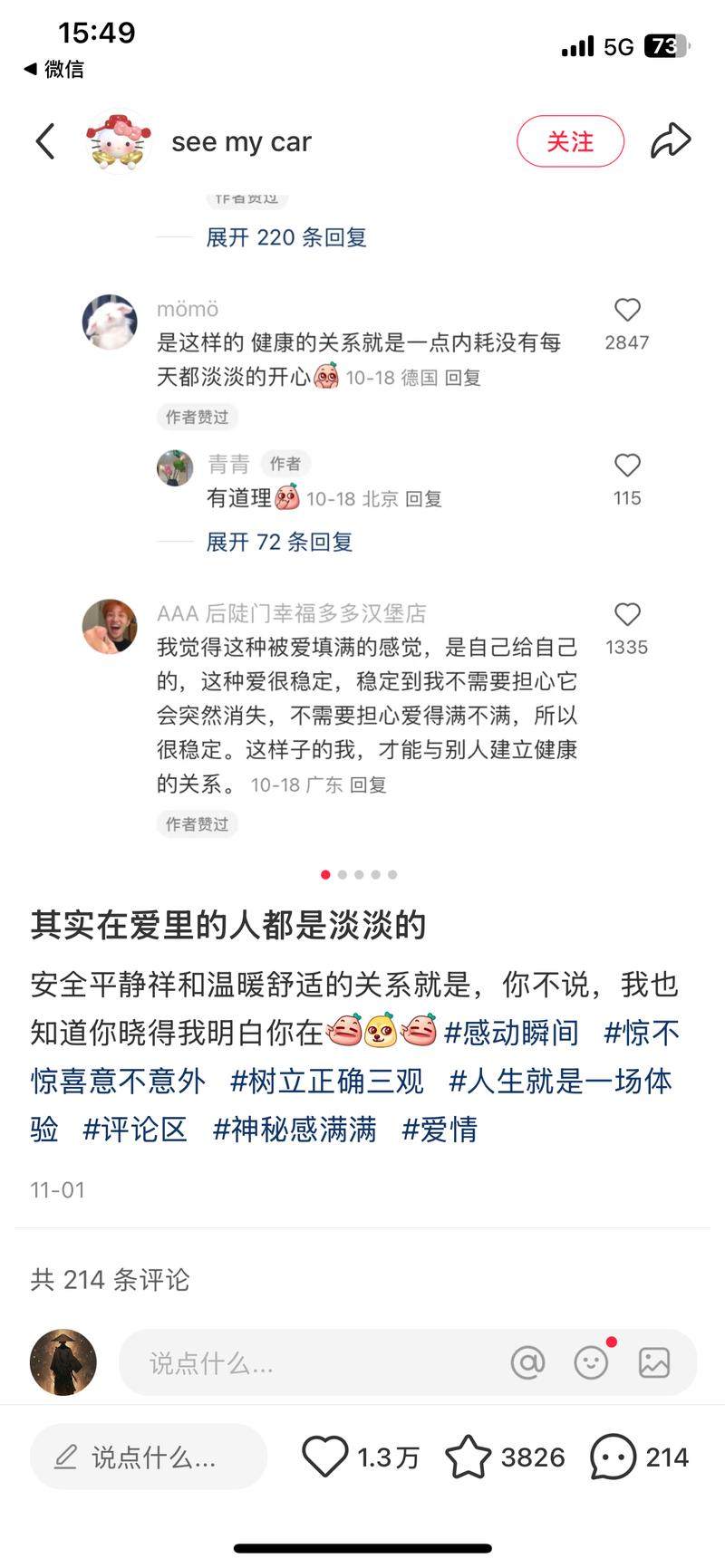Screen dimensions: 725x1568
Task: Like mömö's comment
Action: point(627,311)
